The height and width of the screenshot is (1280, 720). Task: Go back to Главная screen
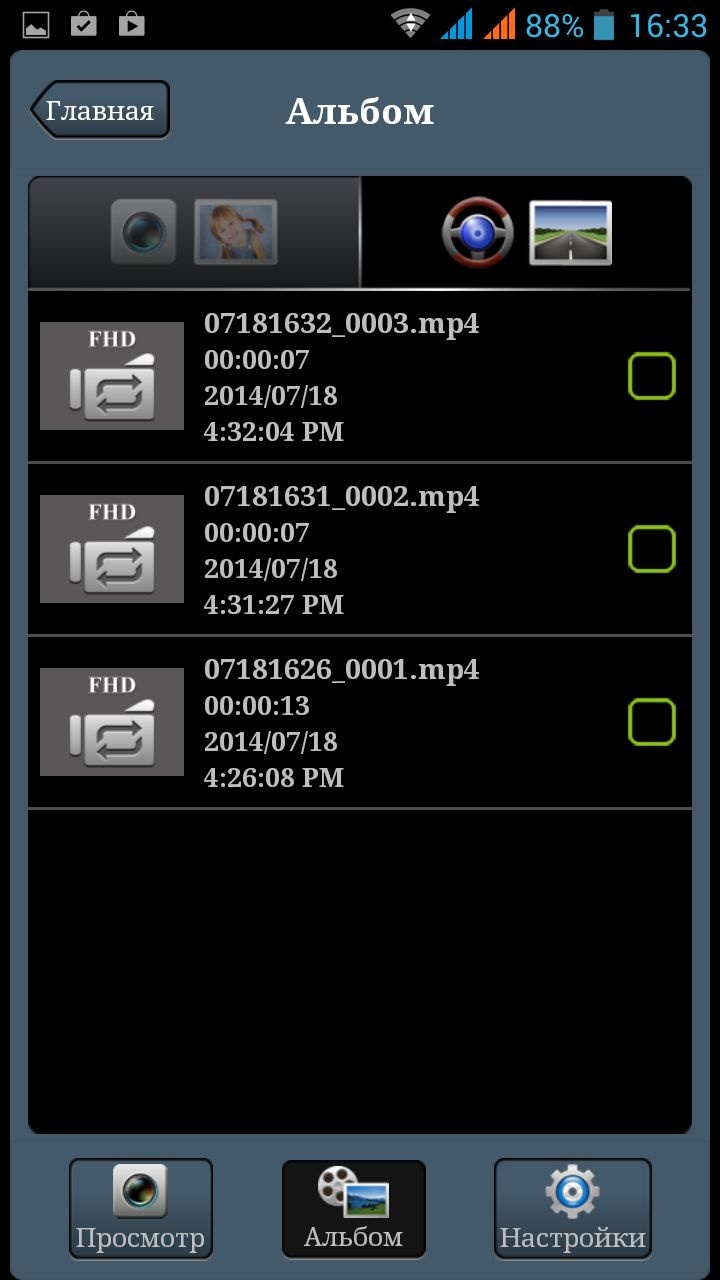[x=100, y=110]
